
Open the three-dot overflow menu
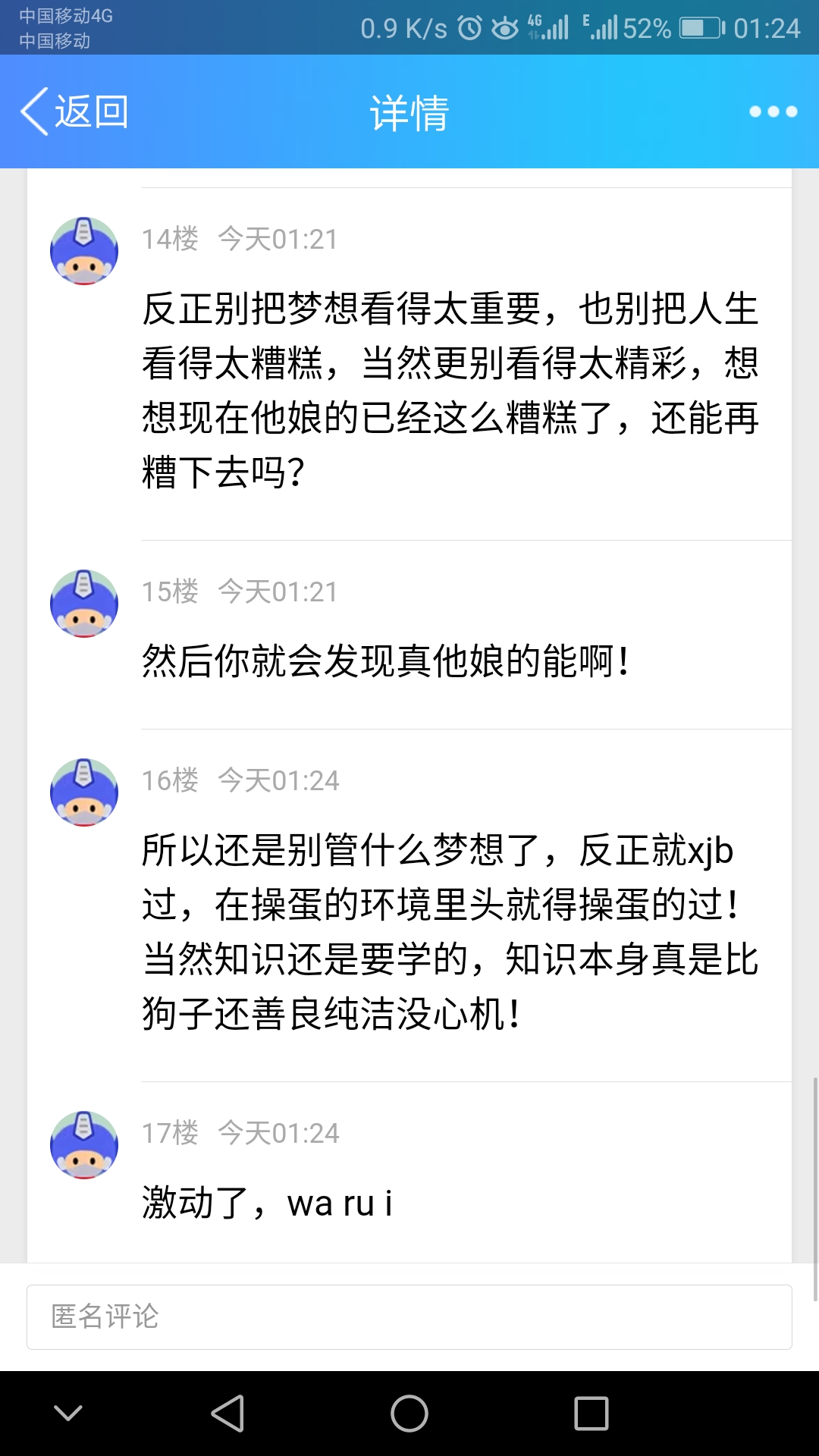click(773, 111)
